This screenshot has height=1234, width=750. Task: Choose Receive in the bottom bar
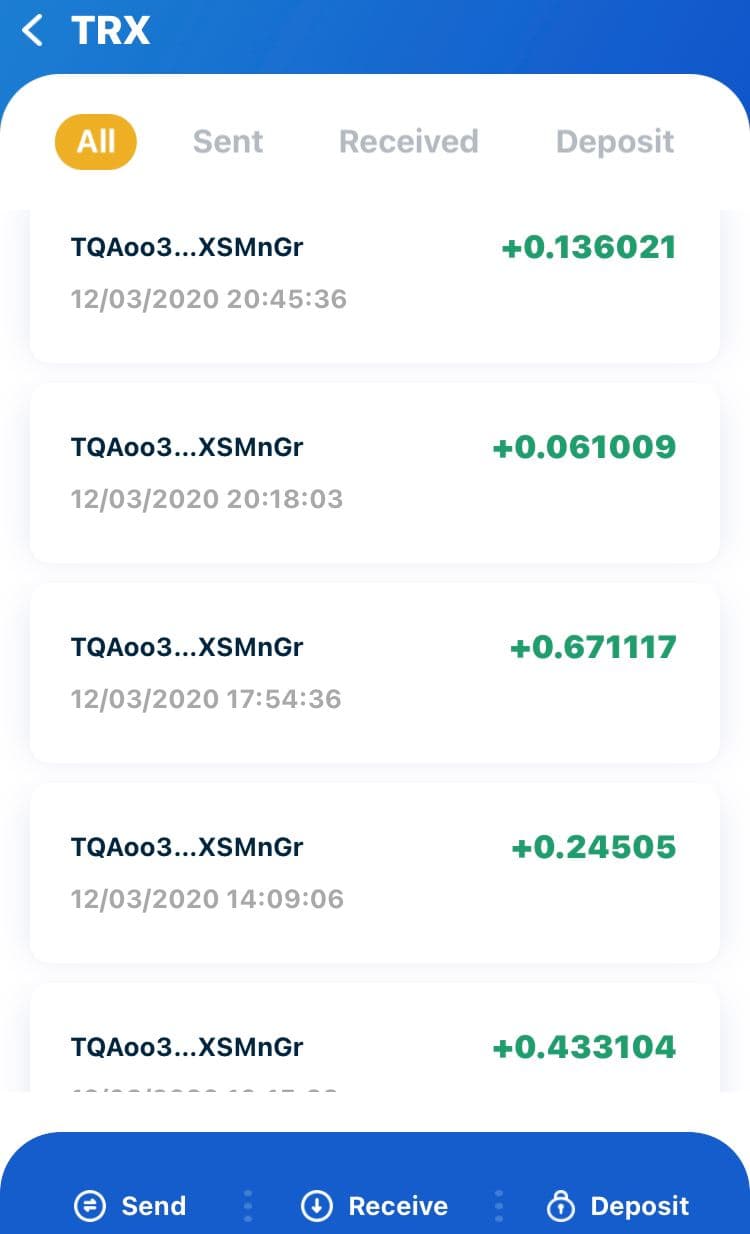pyautogui.click(x=375, y=1206)
